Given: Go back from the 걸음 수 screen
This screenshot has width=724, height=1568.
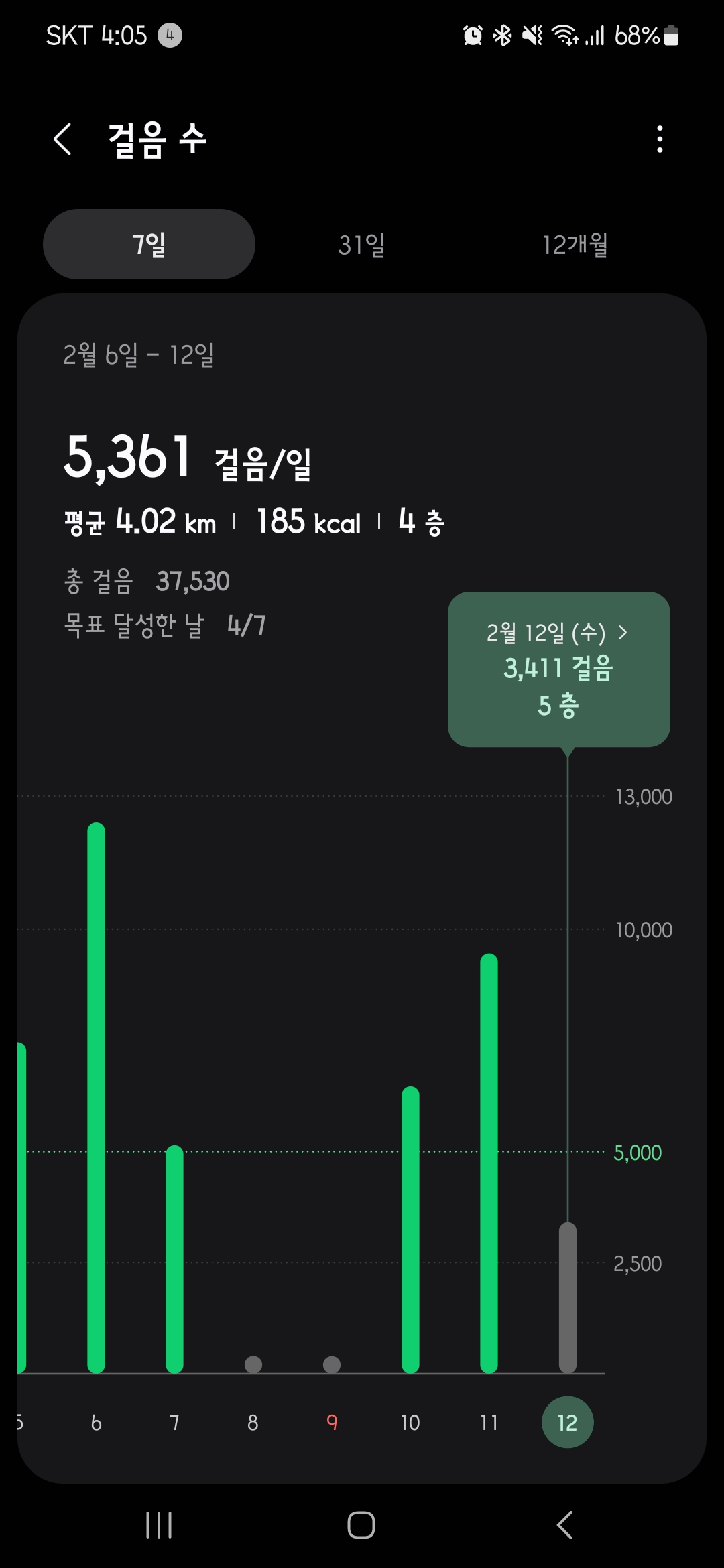Looking at the screenshot, I should [x=63, y=139].
